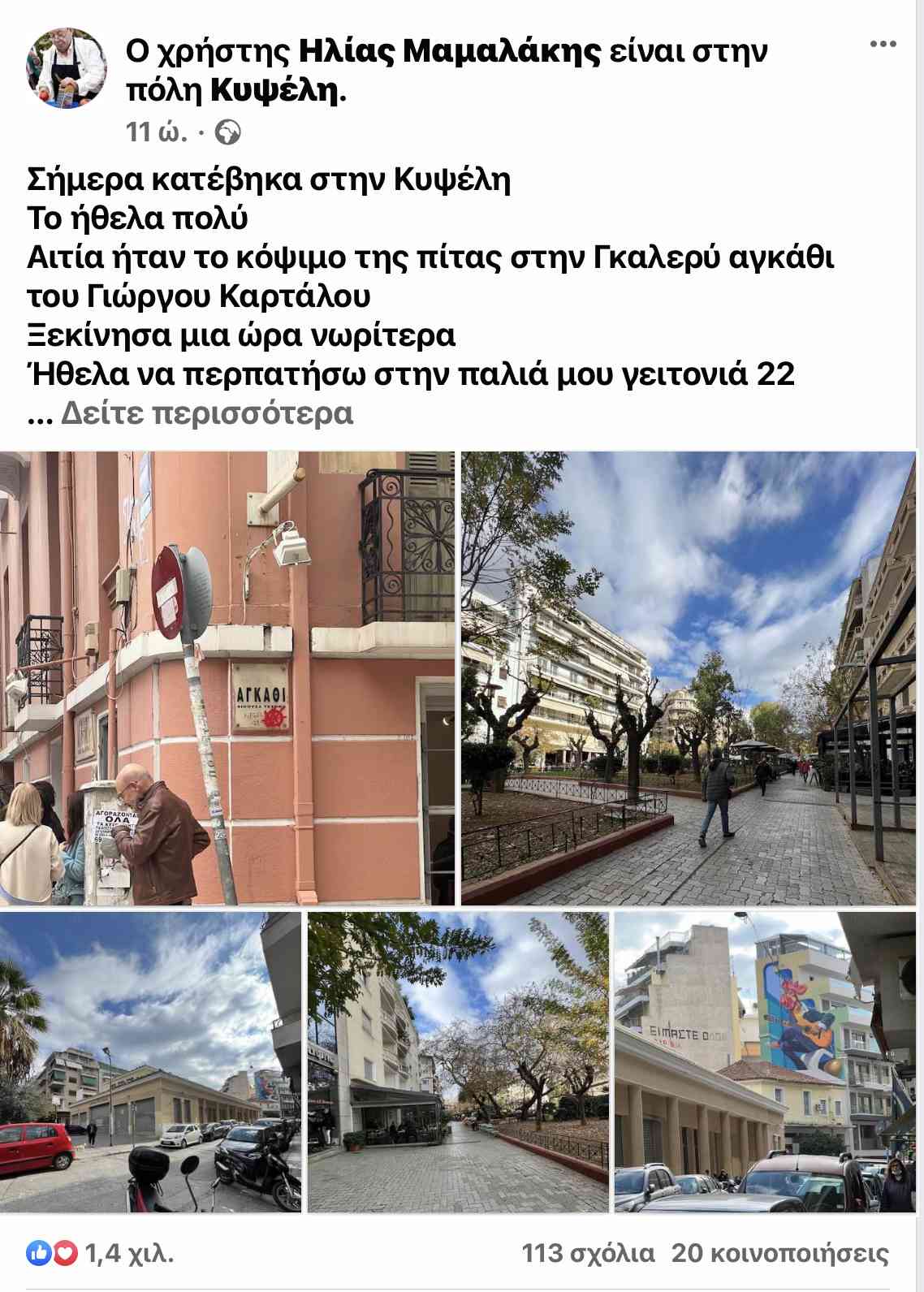924x1292 pixels.
Task: Open the Κυψέλη location link
Action: coord(274,90)
